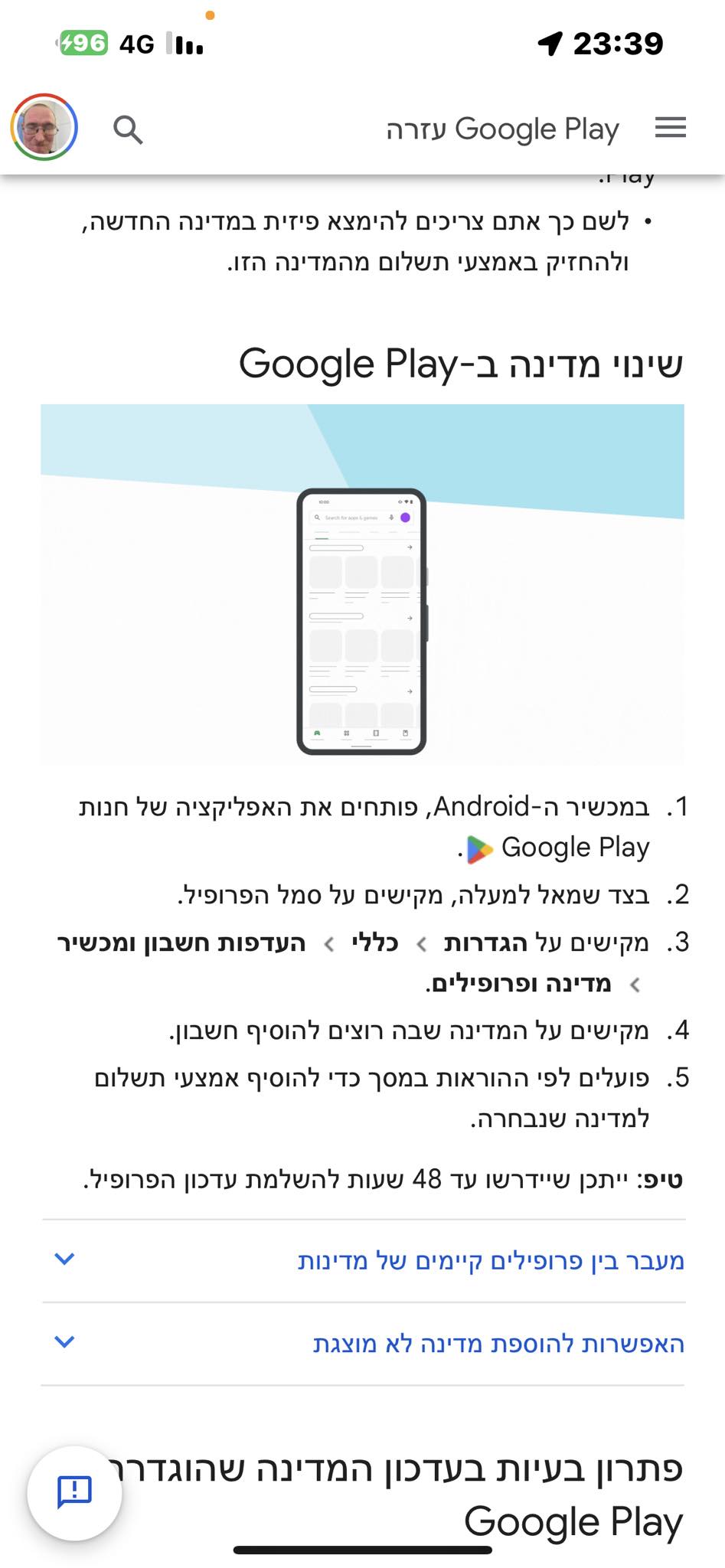This screenshot has height=1568, width=725.
Task: Expand 'האפשרות להוספת מדינה לא מוצגת'
Action: (x=498, y=1343)
